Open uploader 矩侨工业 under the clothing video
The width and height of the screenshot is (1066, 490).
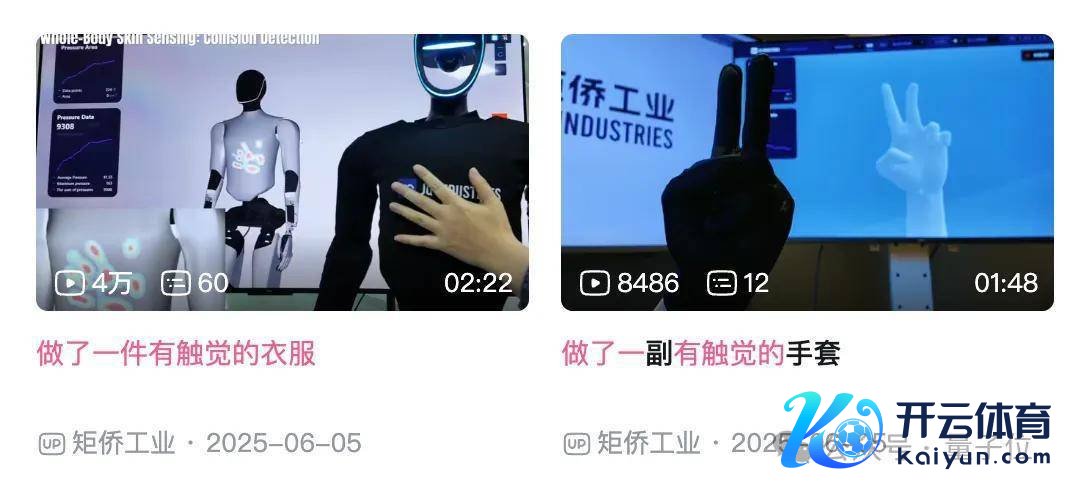pyautogui.click(x=122, y=443)
